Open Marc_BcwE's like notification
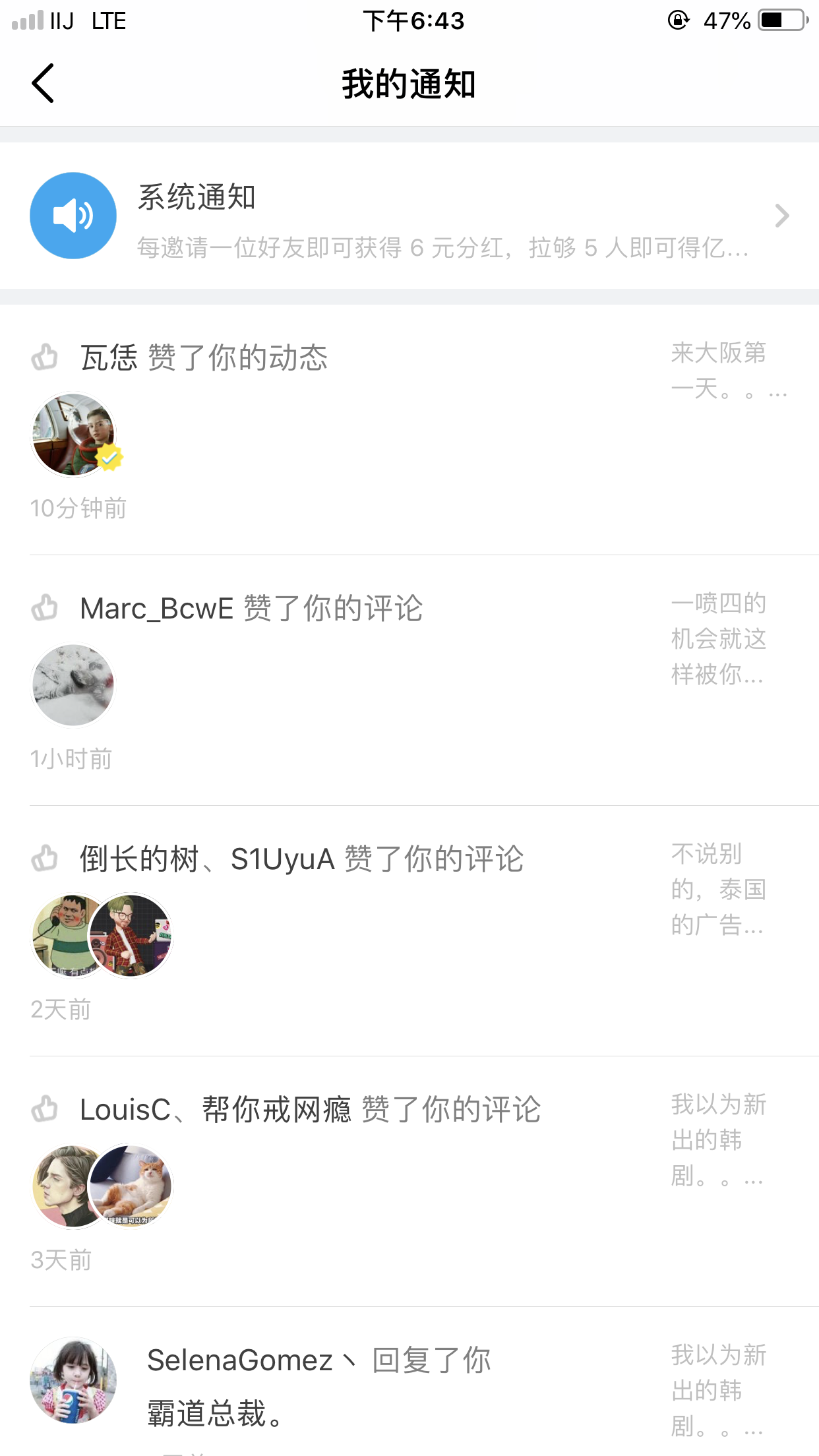The image size is (819, 1456). pyautogui.click(x=251, y=609)
